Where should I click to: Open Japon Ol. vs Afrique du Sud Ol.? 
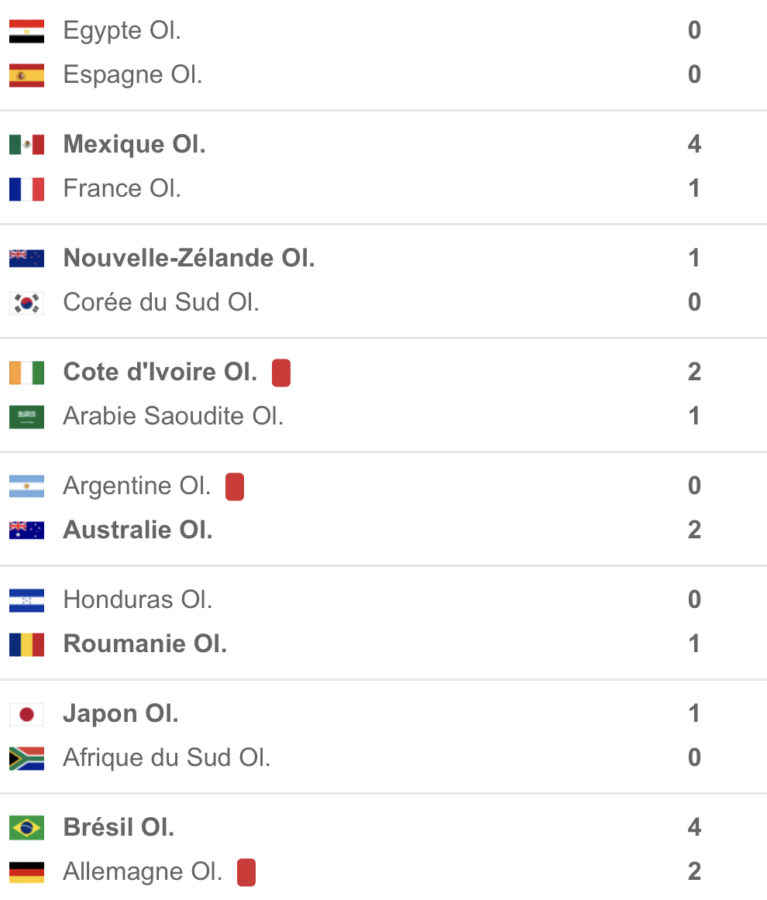[383, 736]
